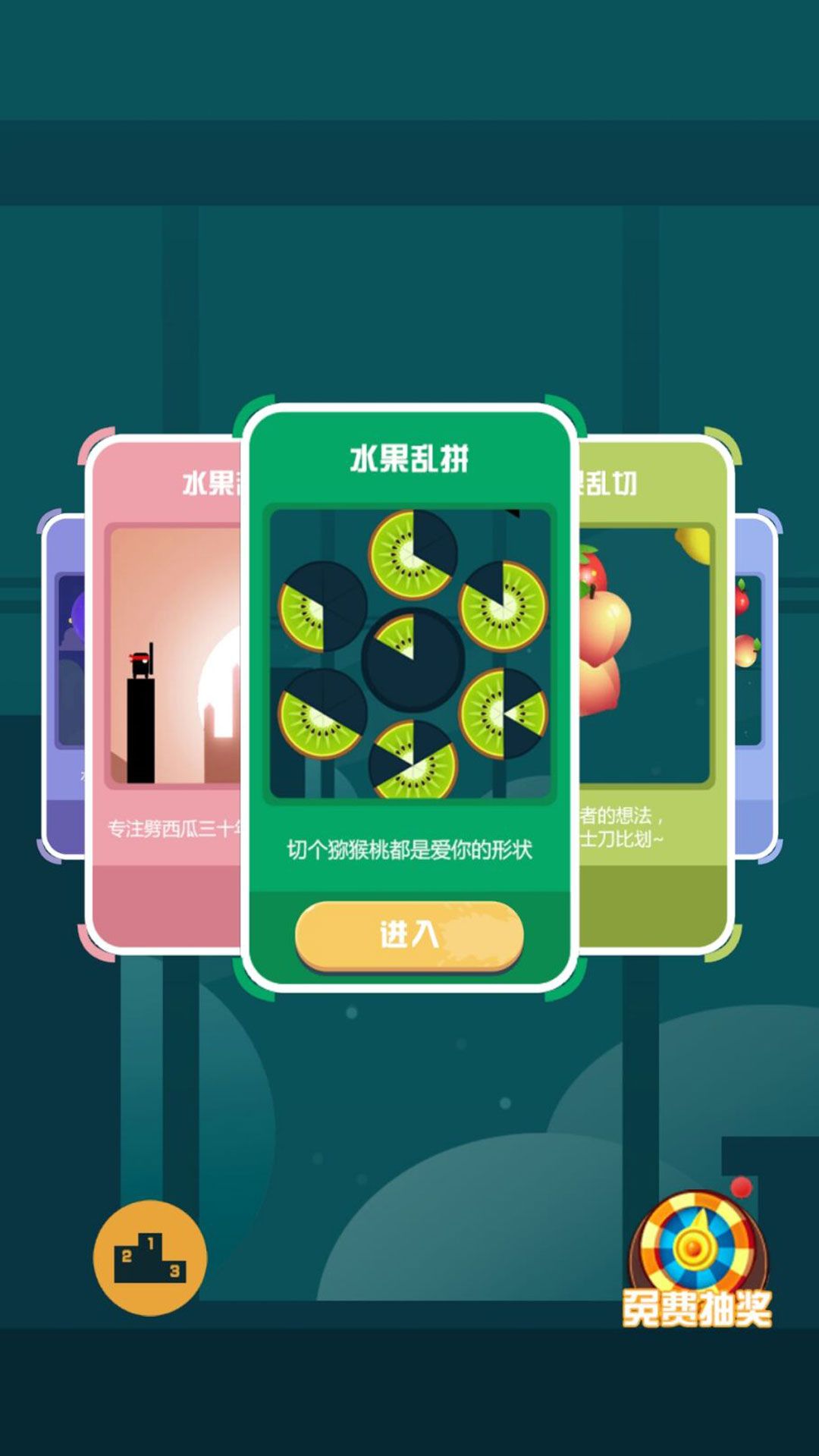Open the leaderboard podium icon
The width and height of the screenshot is (819, 1456).
point(150,1257)
